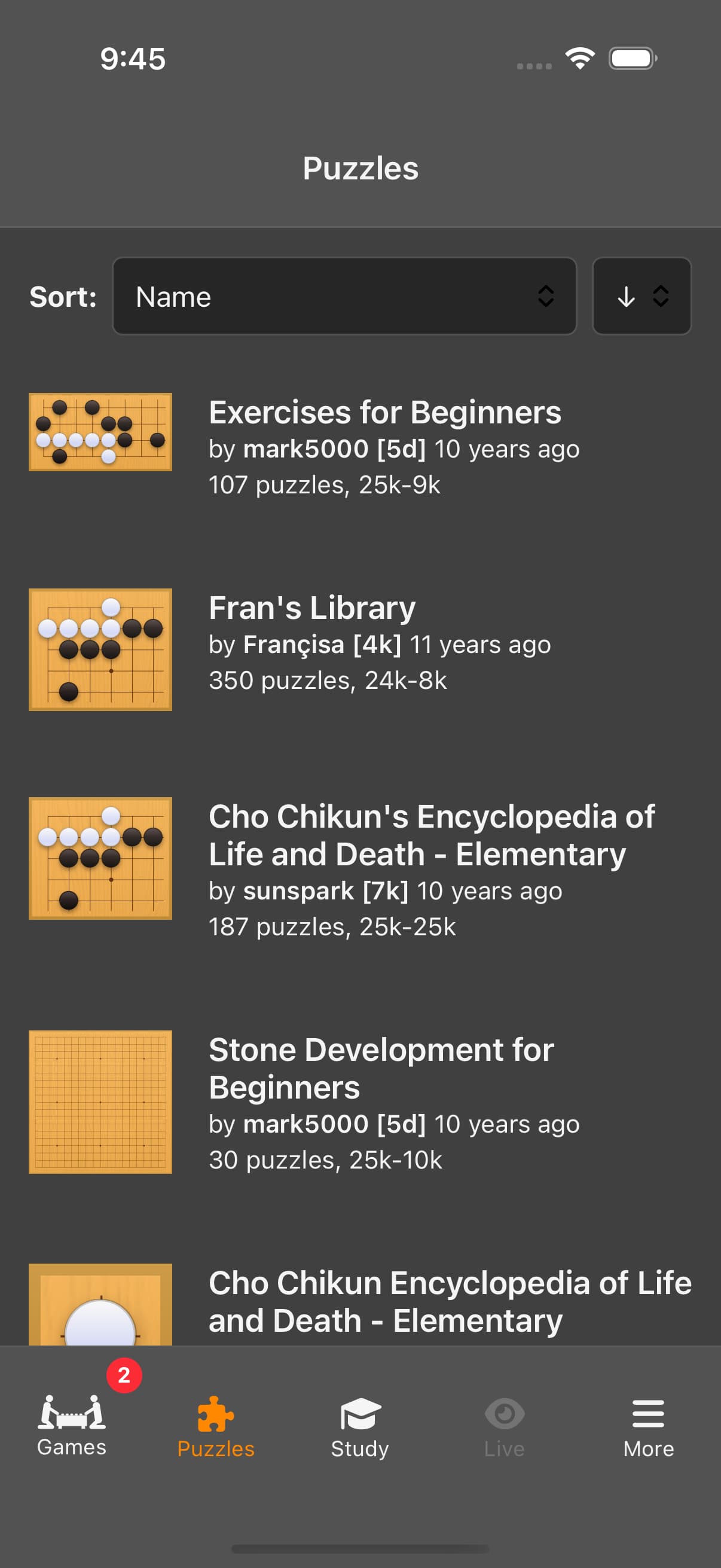Change the sort direction dropdown

coord(641,297)
